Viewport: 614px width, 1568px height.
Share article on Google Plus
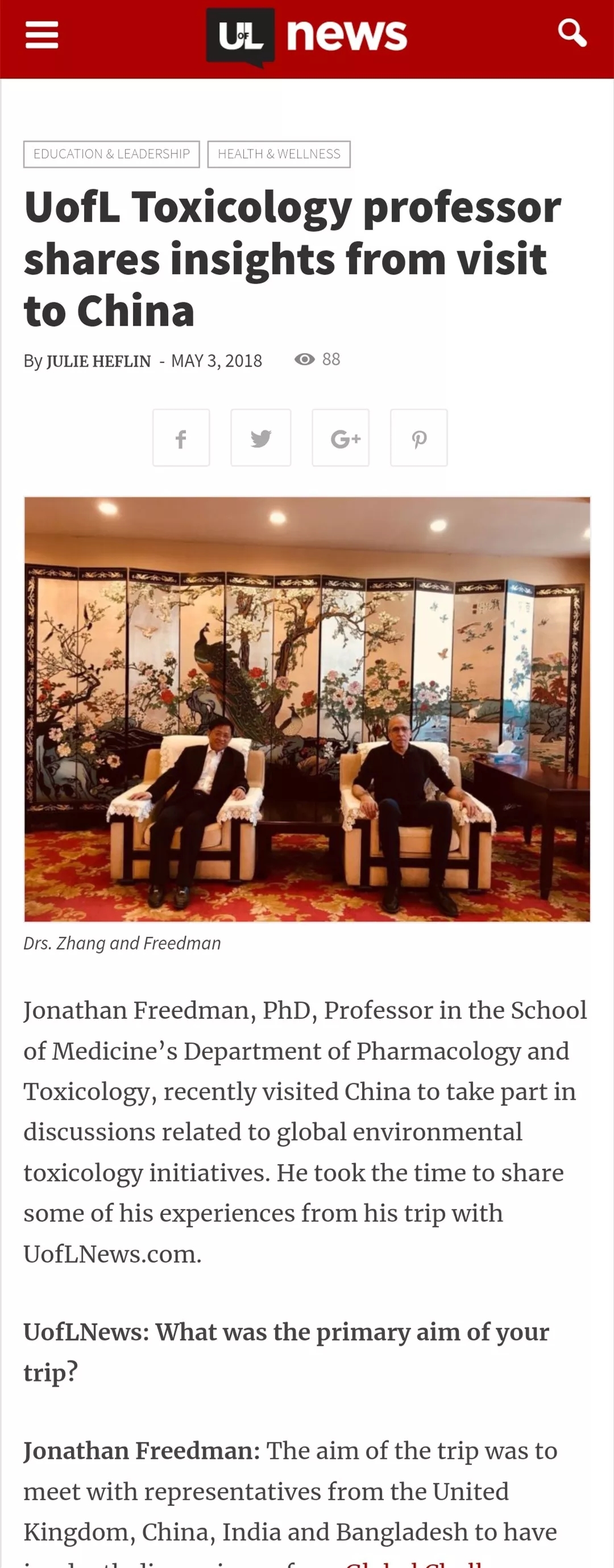[341, 438]
